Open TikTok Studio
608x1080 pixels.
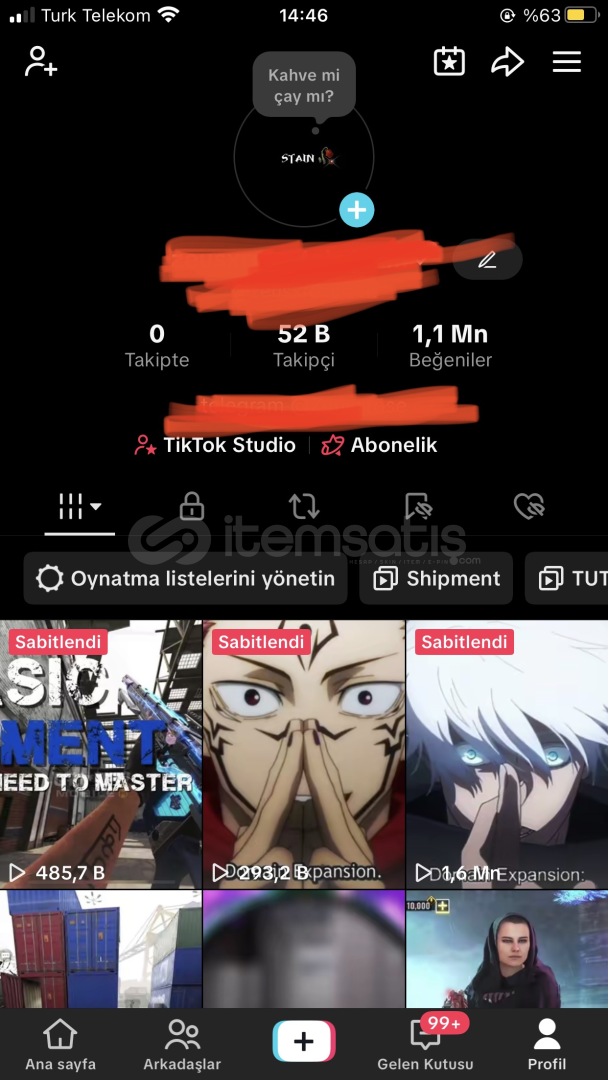pyautogui.click(x=215, y=445)
